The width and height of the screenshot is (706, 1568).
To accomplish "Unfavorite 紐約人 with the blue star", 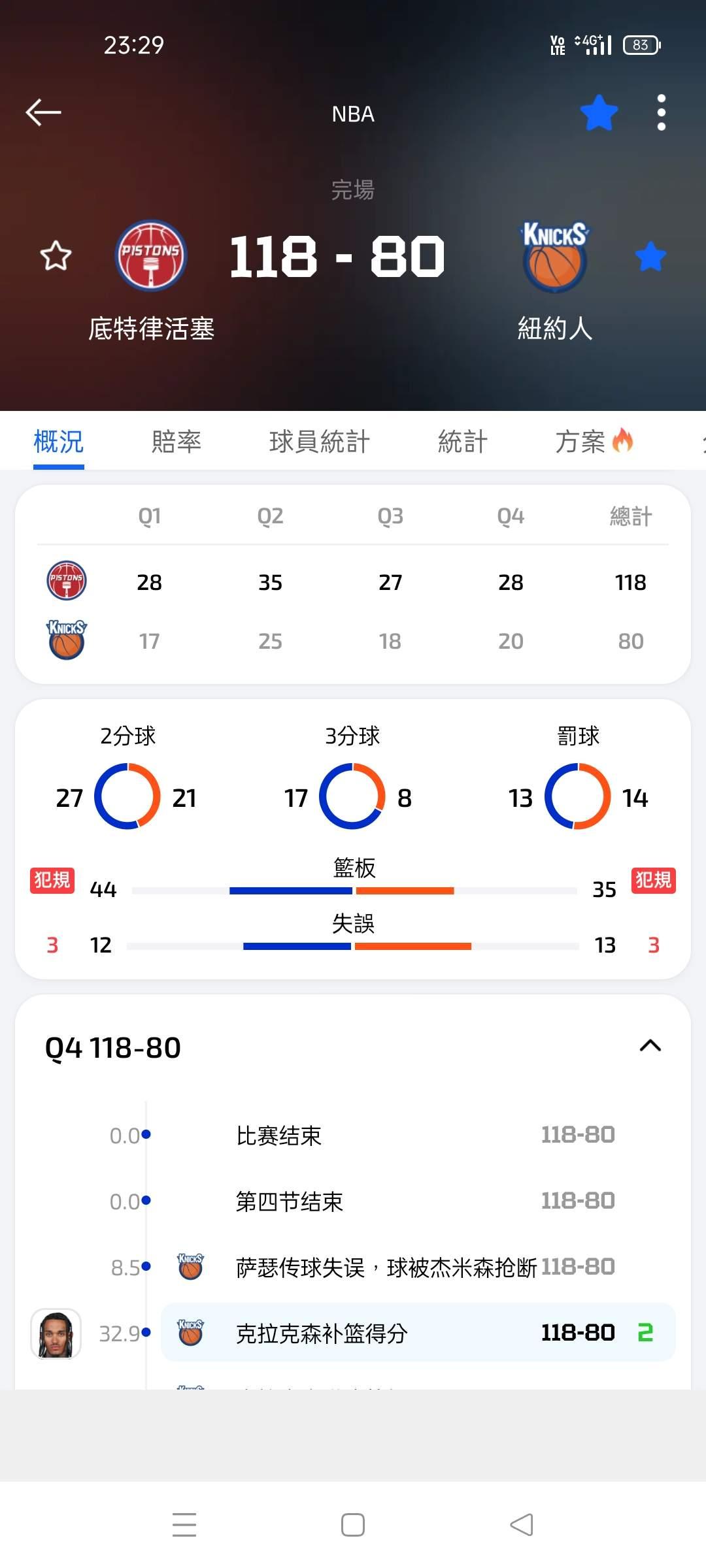I will 650,256.
